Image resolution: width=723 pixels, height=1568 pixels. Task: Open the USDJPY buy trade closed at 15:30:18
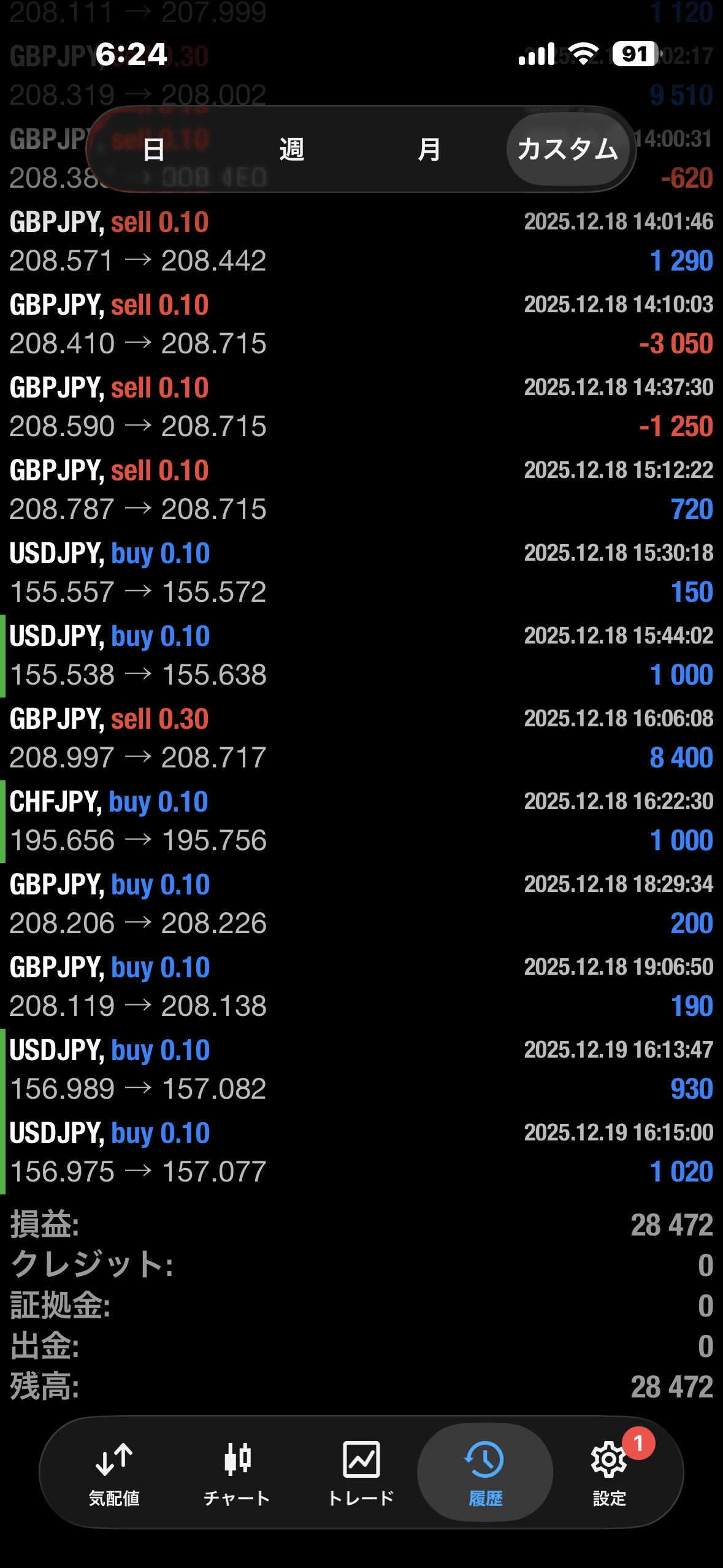click(x=361, y=573)
